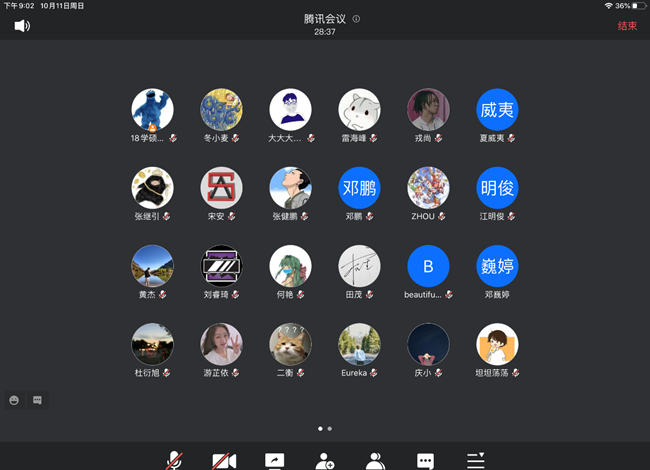Start screen sharing
Viewport: 650px width, 470px height.
pos(274,460)
